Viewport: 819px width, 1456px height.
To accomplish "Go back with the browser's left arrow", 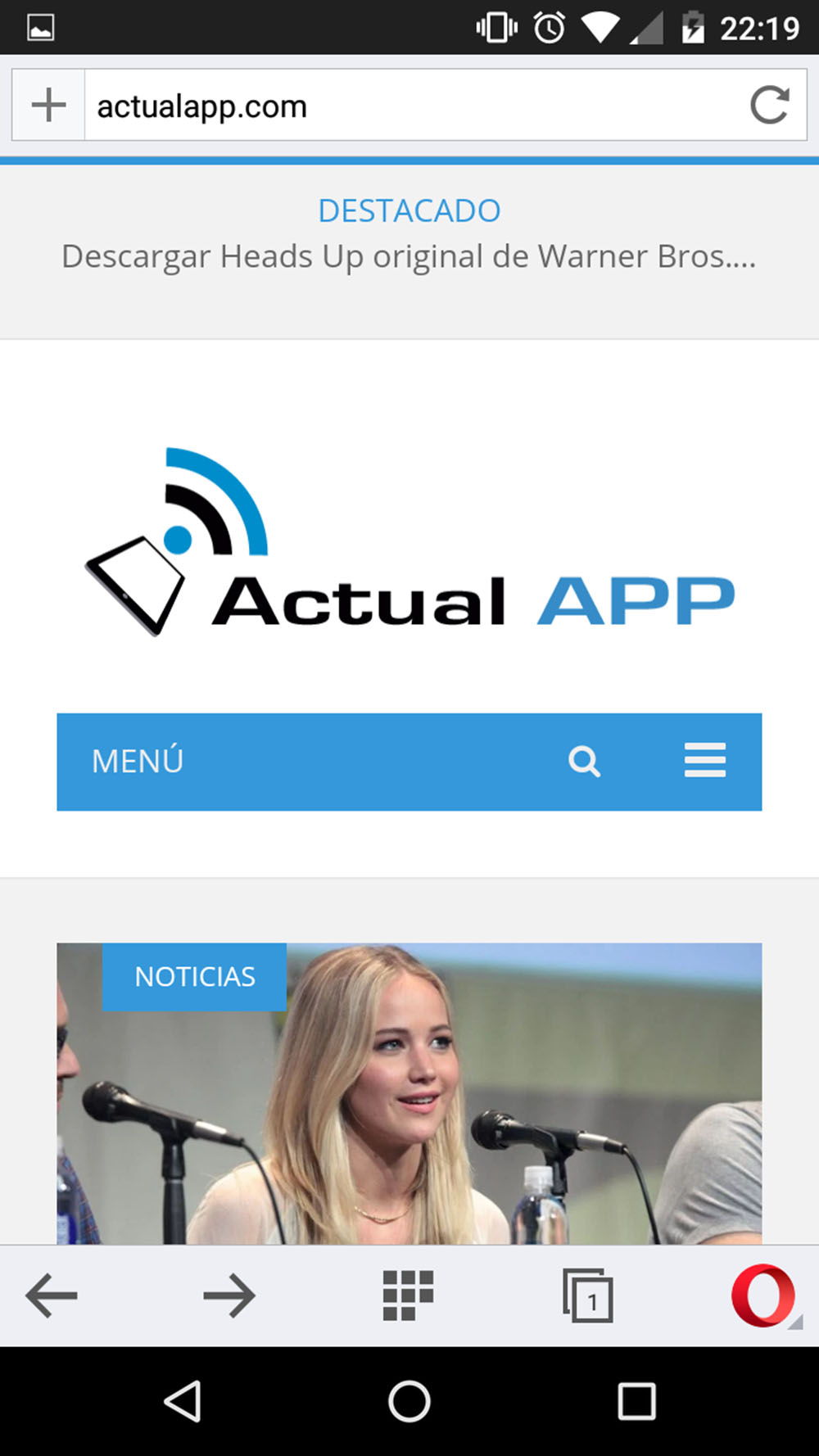I will tap(51, 1295).
